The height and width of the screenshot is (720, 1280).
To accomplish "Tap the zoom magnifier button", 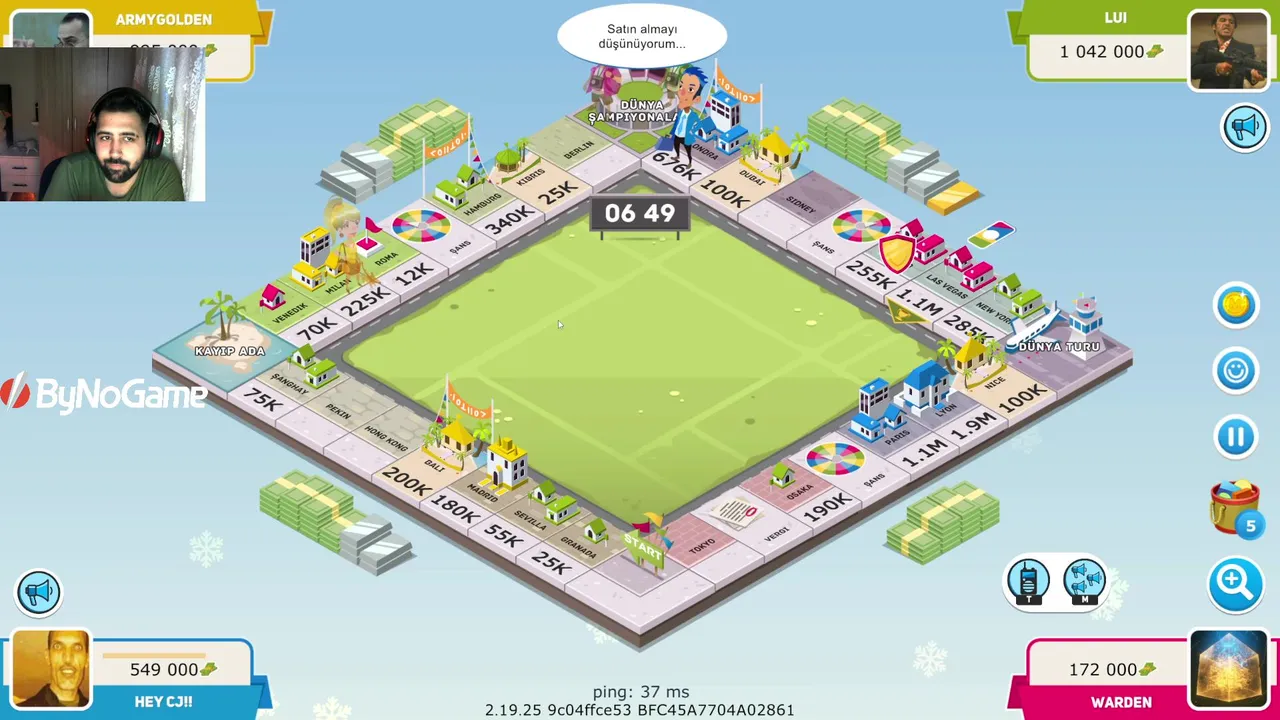I will coord(1235,582).
